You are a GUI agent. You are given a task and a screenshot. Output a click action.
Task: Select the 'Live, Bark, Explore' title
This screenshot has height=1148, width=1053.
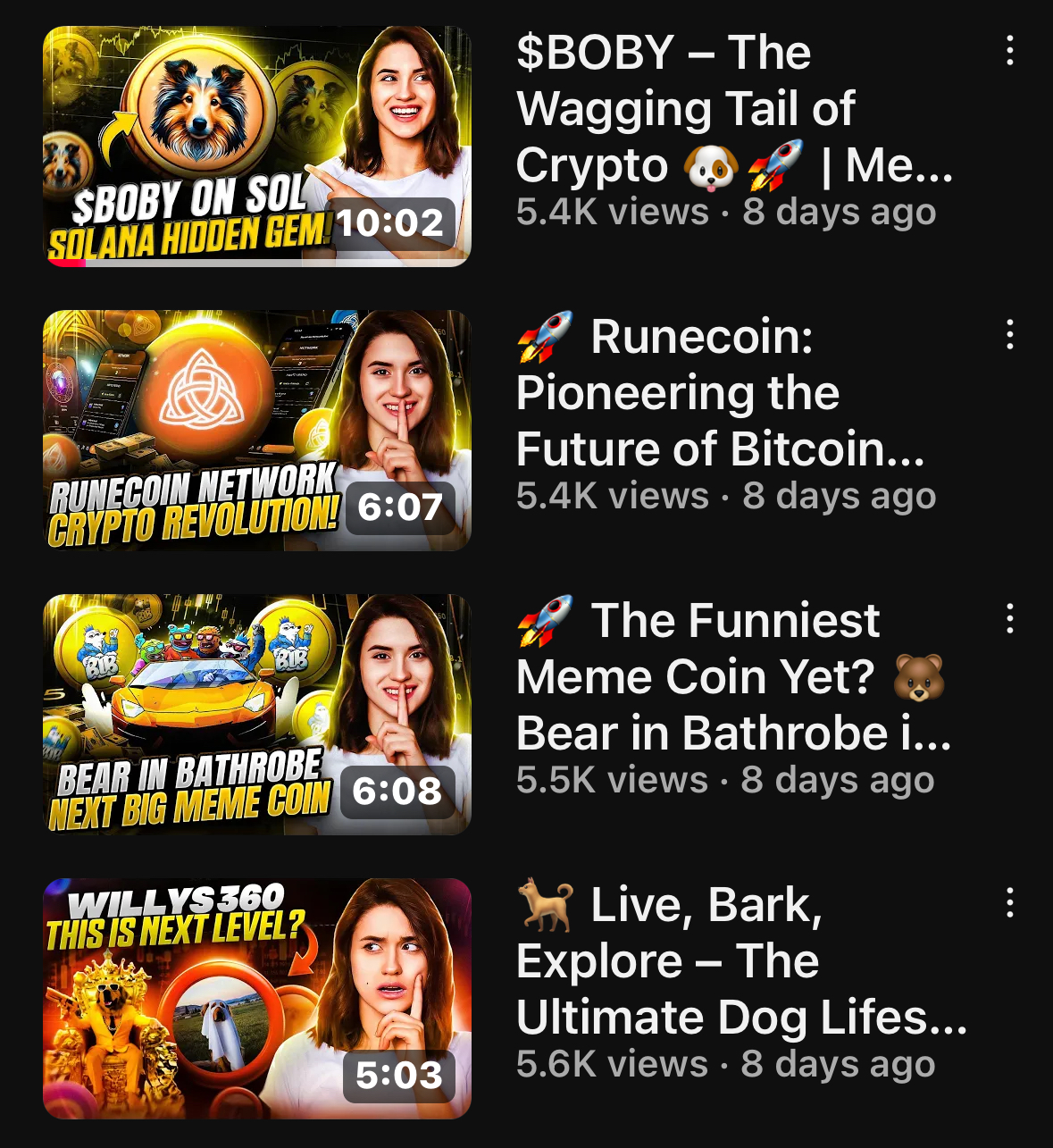tap(740, 961)
